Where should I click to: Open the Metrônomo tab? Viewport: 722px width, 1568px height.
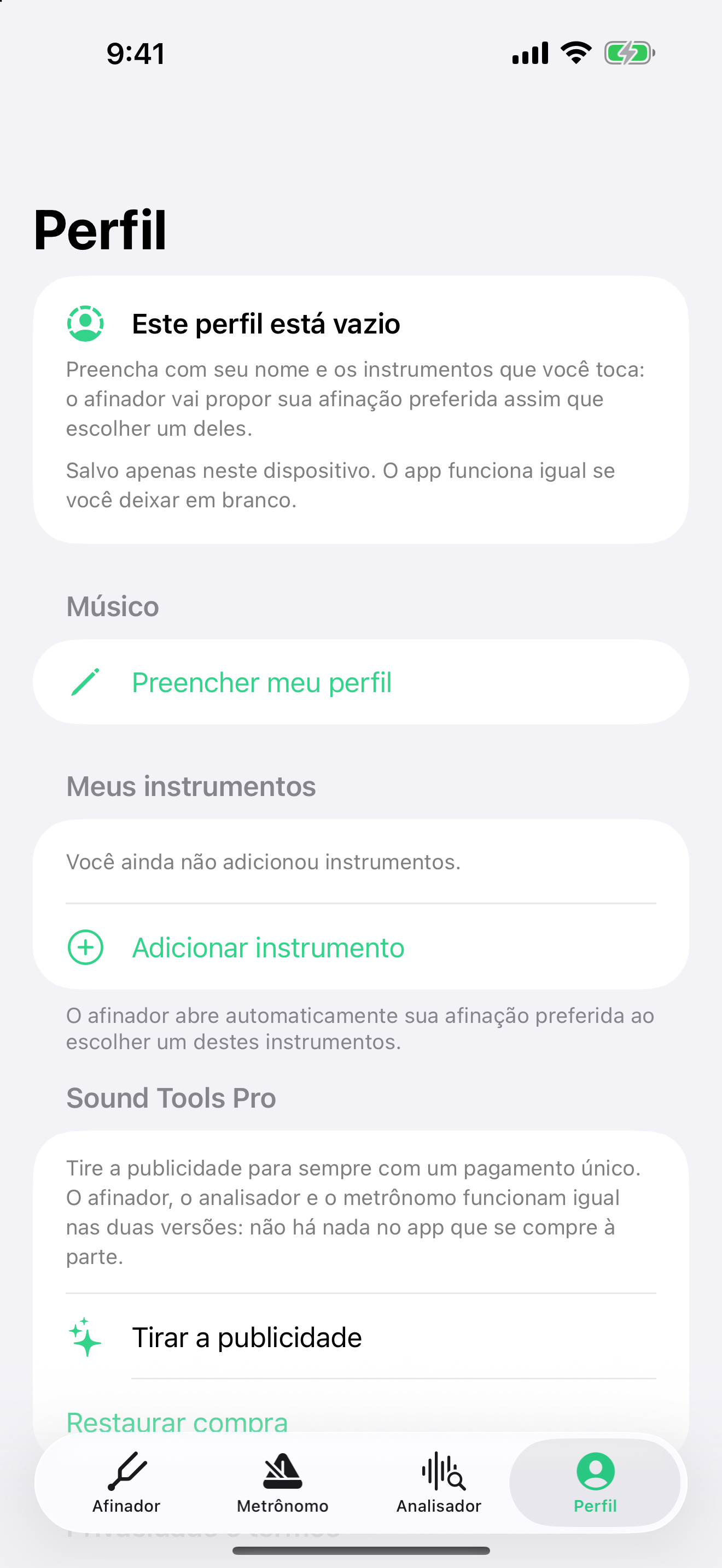coord(282,1483)
